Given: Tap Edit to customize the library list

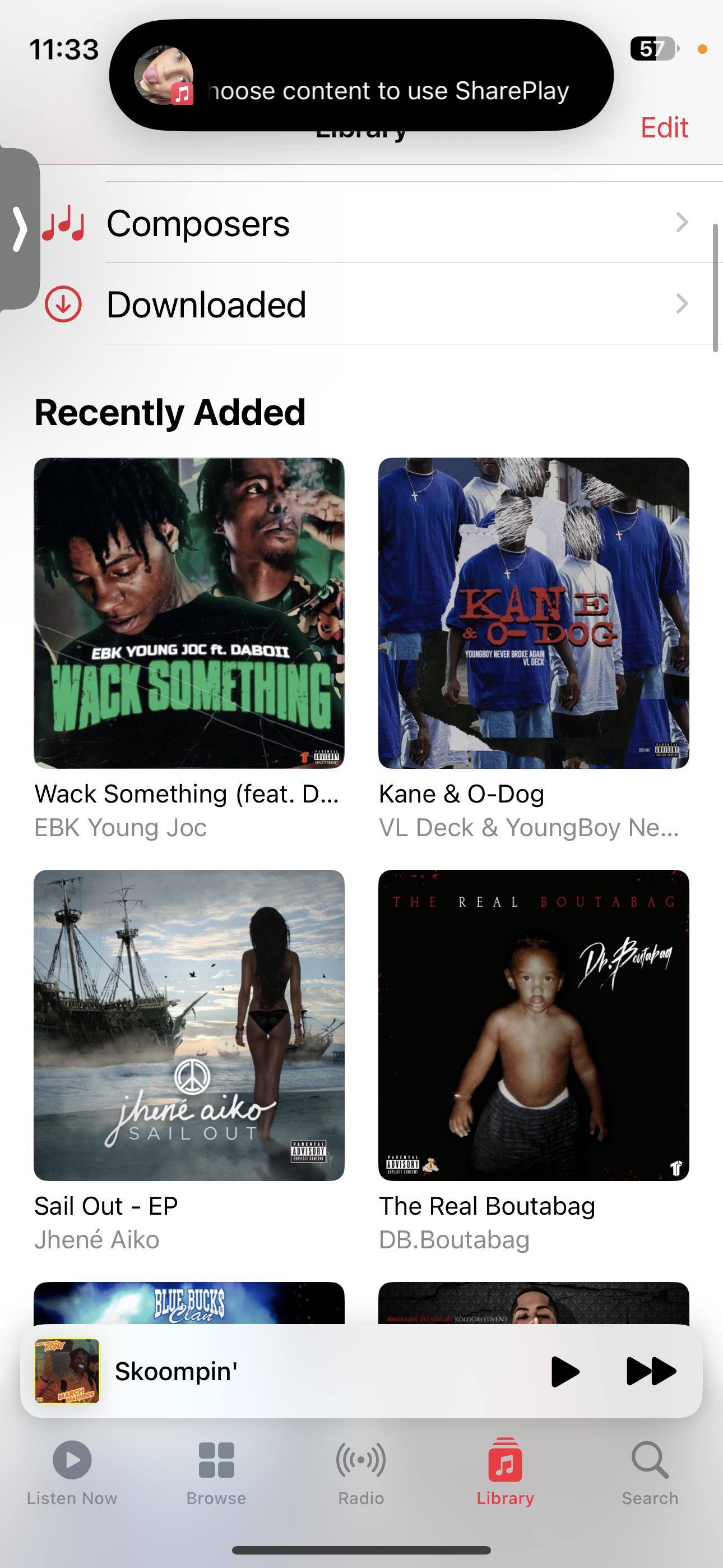Looking at the screenshot, I should tap(664, 128).
